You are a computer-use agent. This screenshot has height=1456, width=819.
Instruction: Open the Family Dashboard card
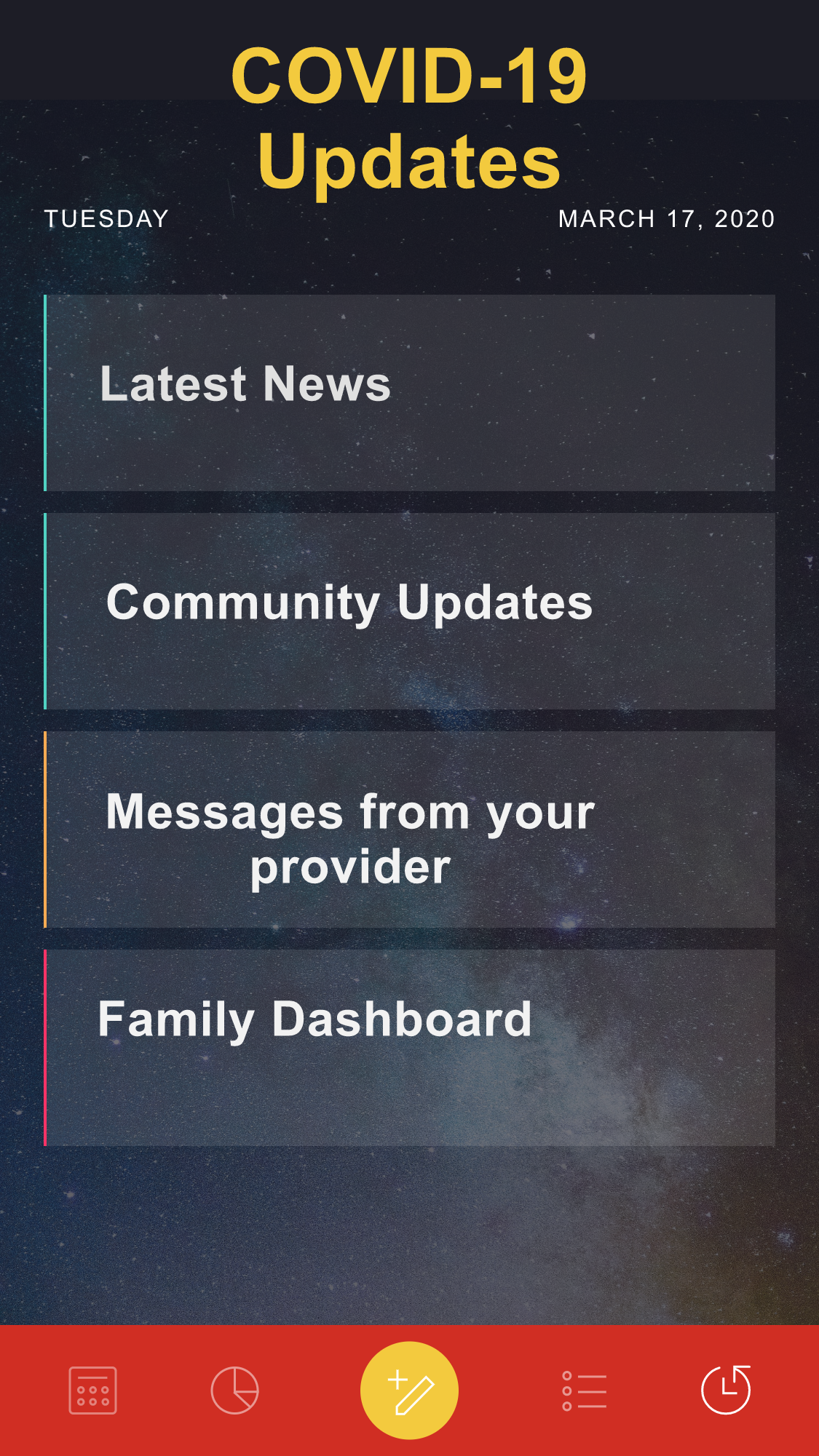point(409,1048)
